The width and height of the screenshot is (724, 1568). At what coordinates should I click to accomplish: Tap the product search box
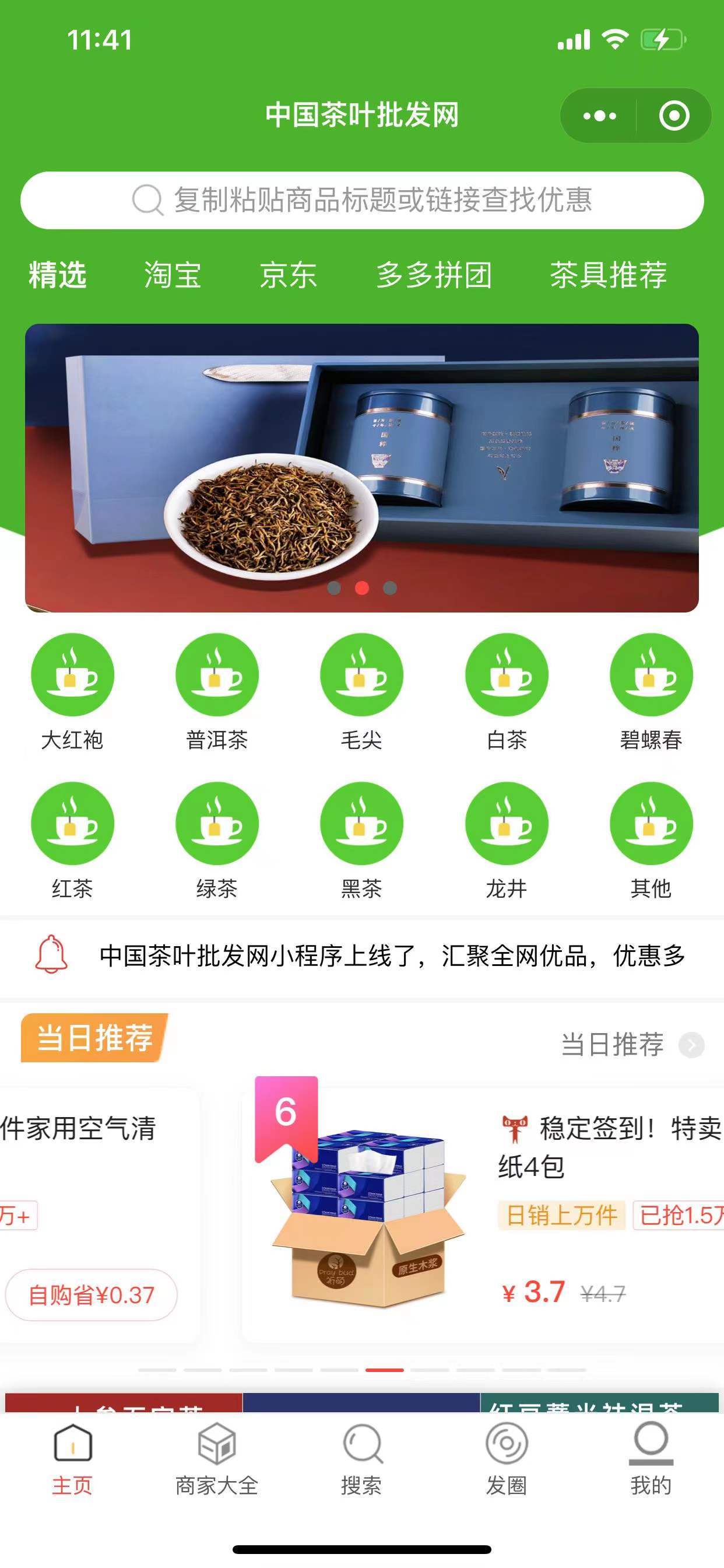(362, 200)
